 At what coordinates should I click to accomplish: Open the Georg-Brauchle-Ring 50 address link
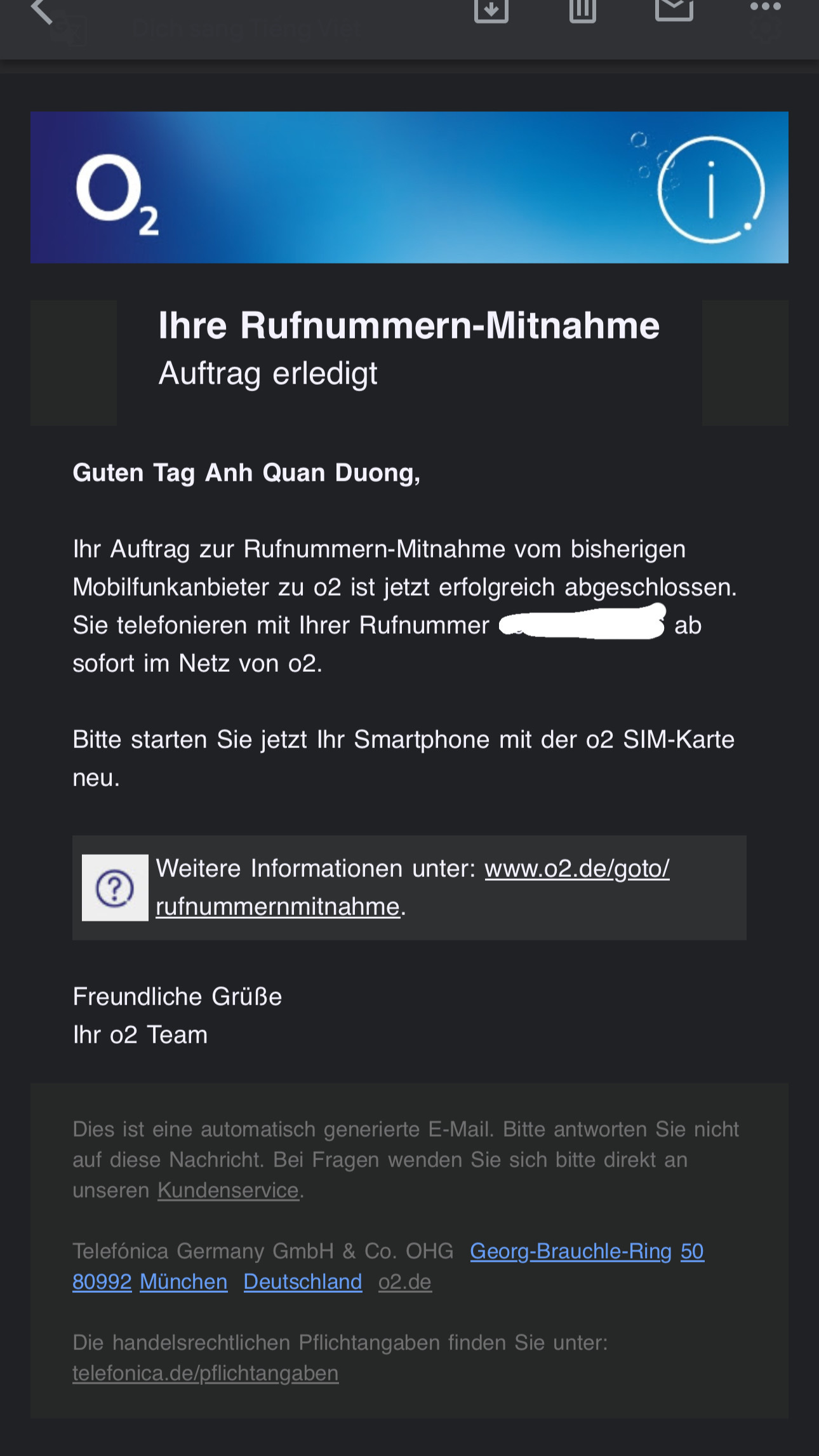[x=587, y=1251]
